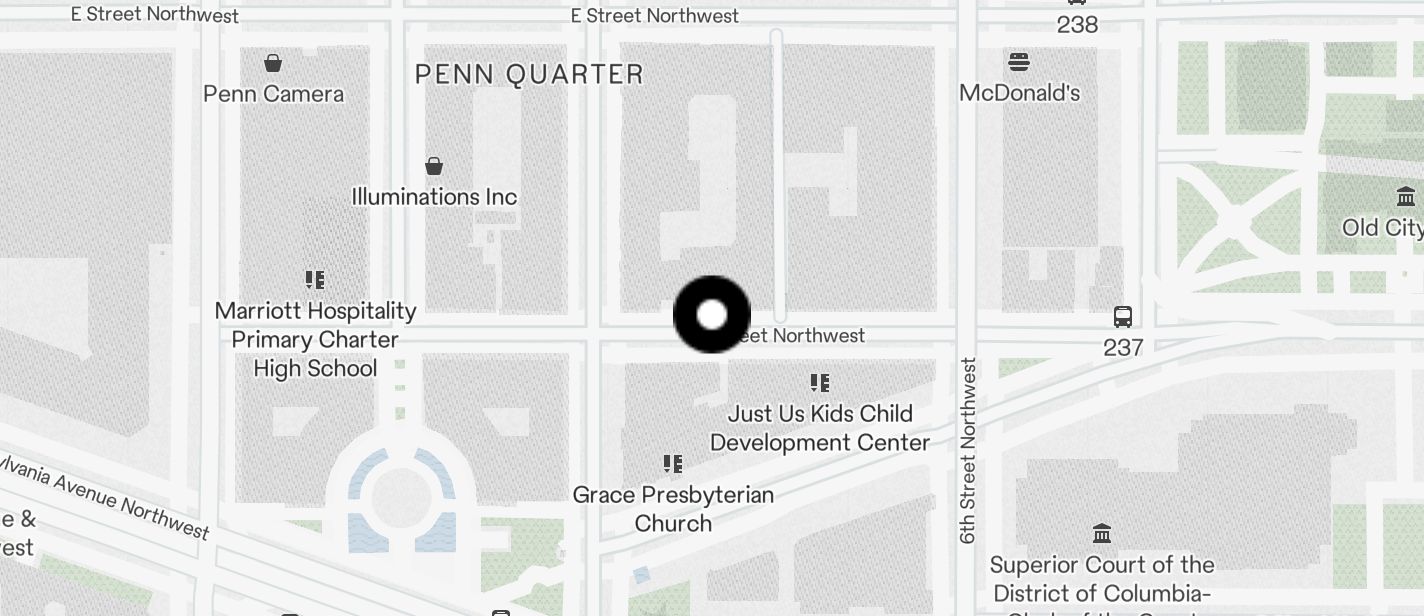The width and height of the screenshot is (1424, 616).
Task: Open the Superior Court of the District marker
Action: click(1102, 533)
